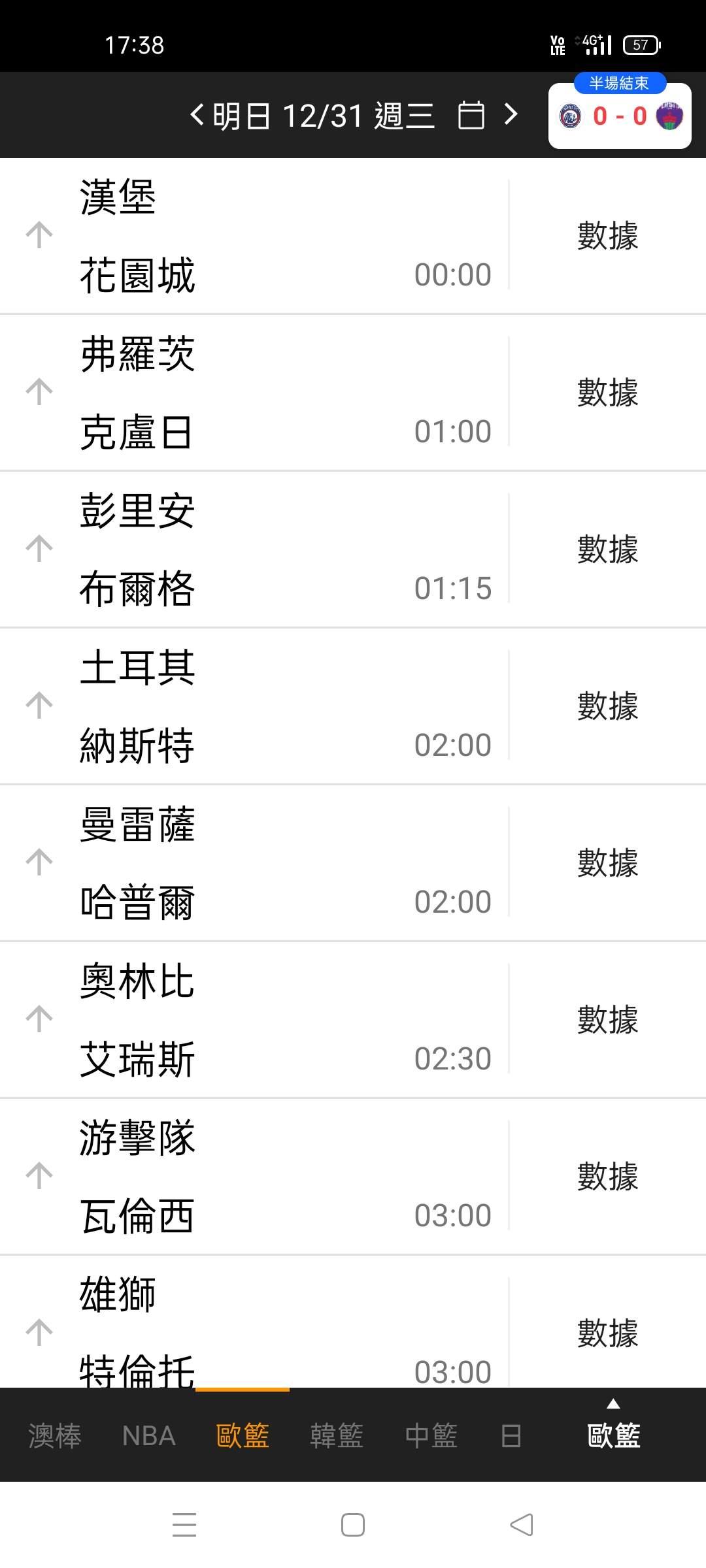Switch to the 澳棒 tab
This screenshot has height=1568, width=706.
pos(55,1436)
